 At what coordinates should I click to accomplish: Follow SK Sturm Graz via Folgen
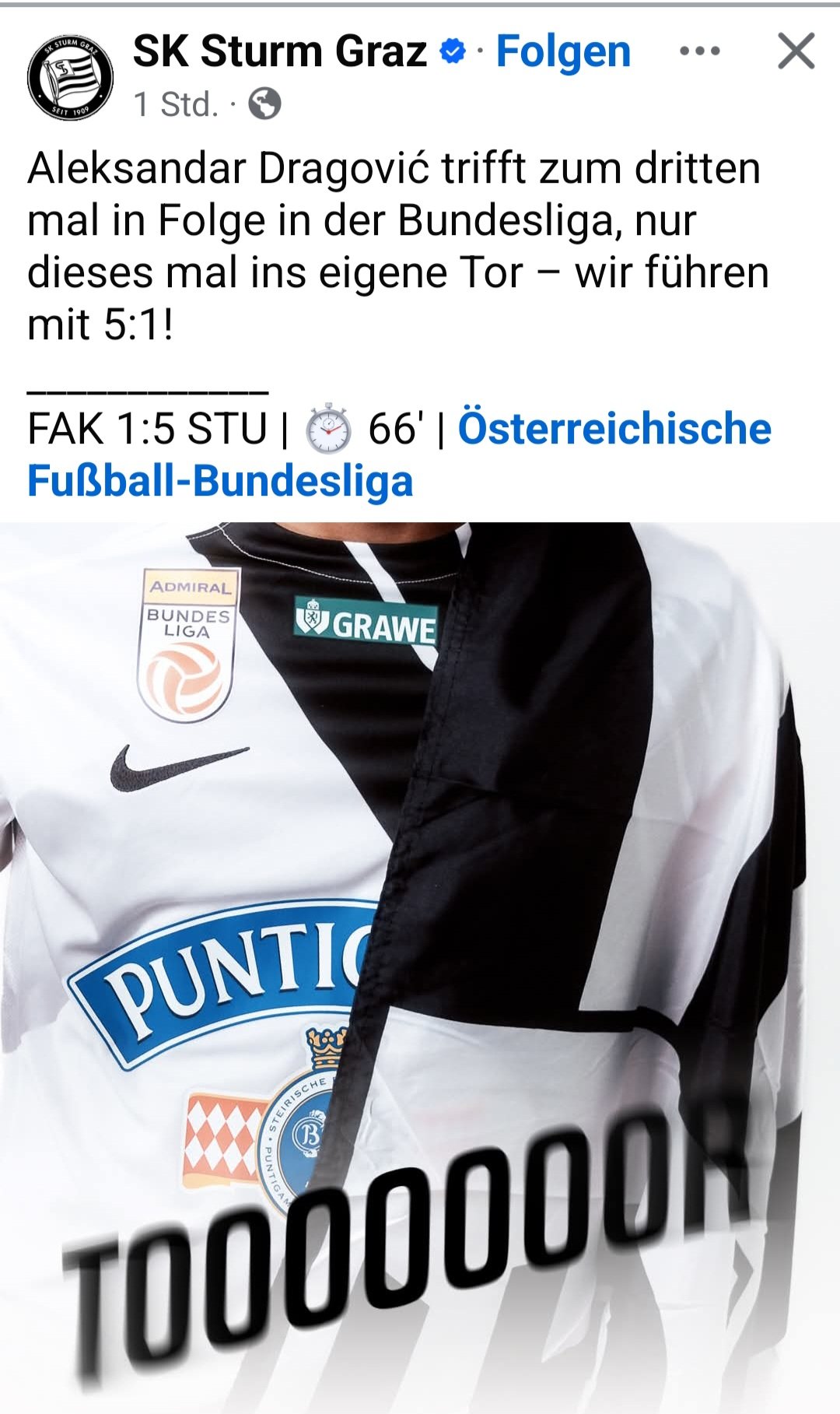[x=563, y=51]
